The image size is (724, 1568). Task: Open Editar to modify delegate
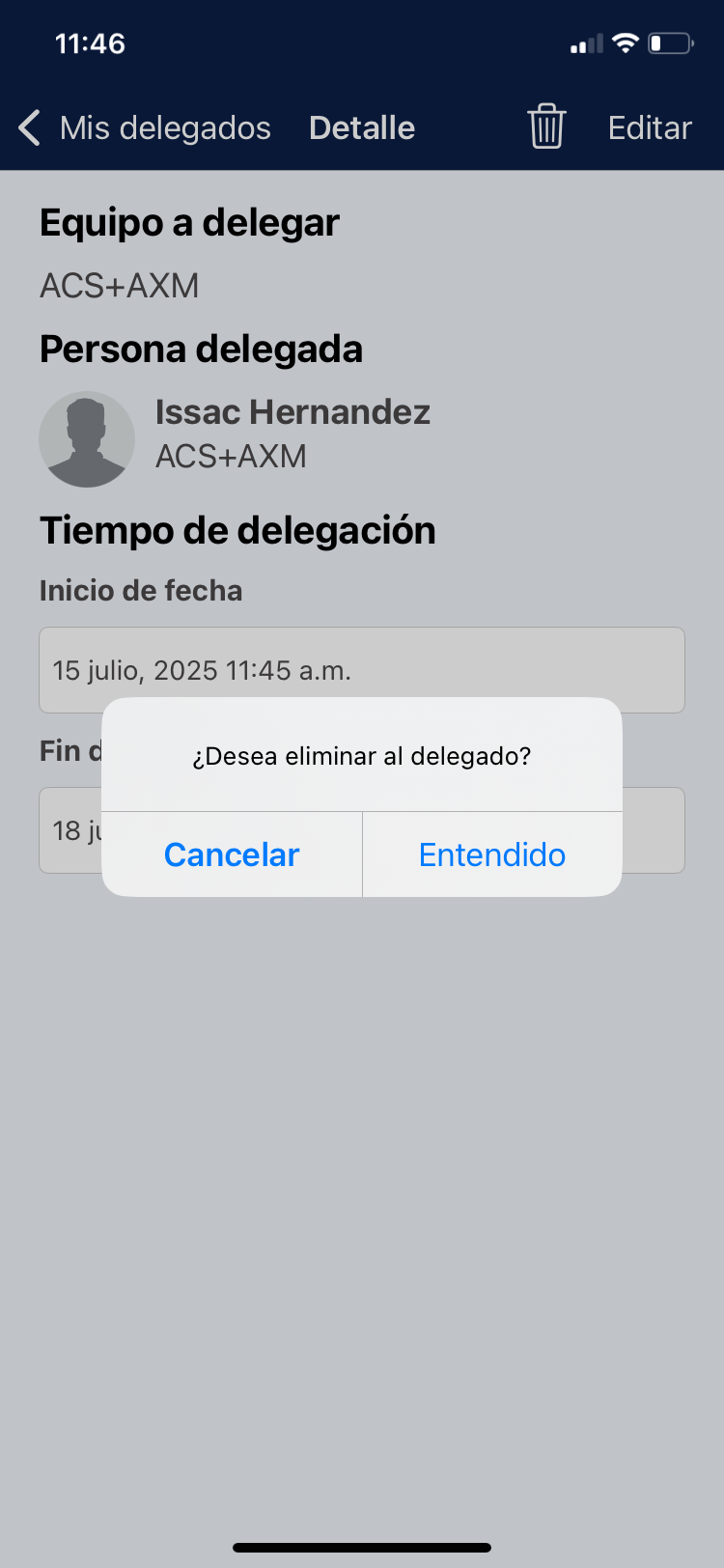650,127
